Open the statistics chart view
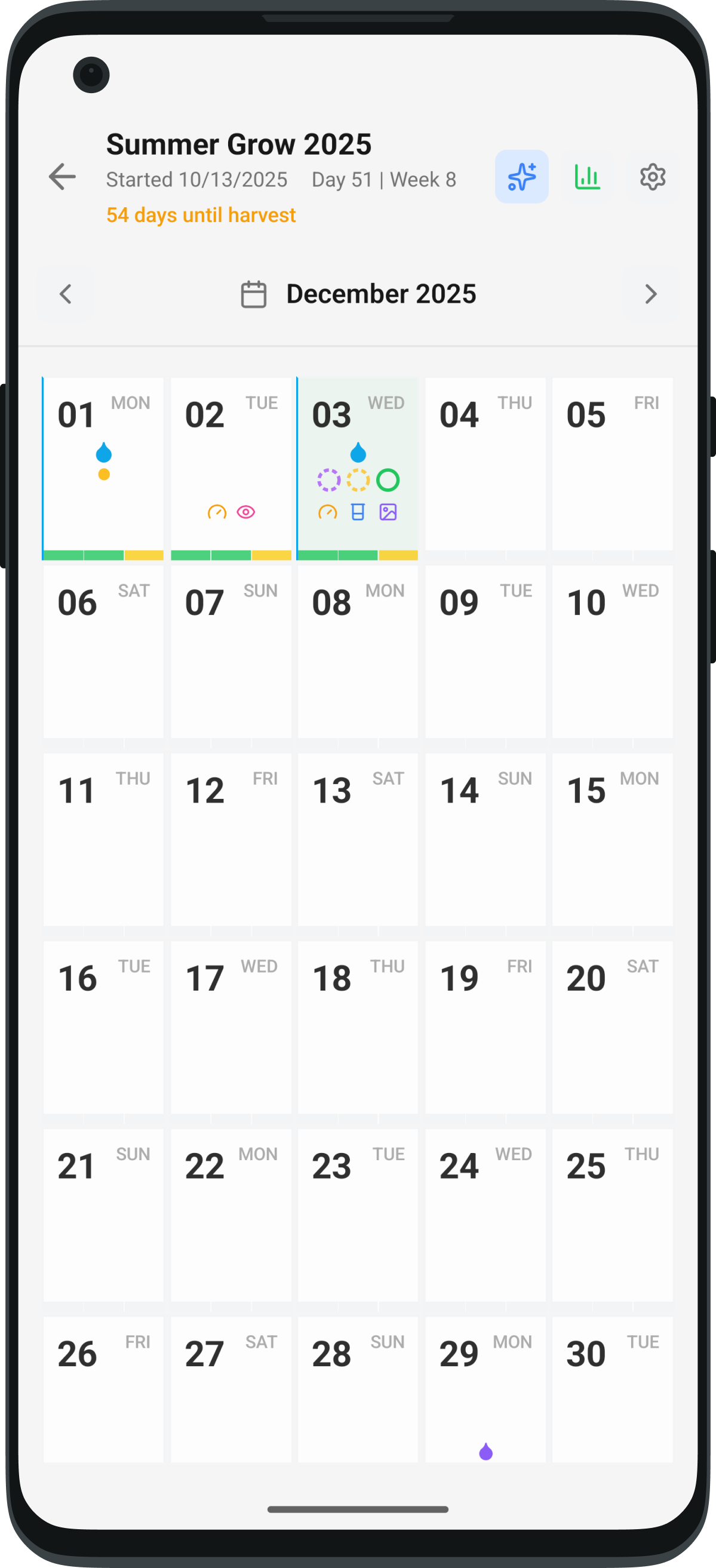 [x=587, y=177]
